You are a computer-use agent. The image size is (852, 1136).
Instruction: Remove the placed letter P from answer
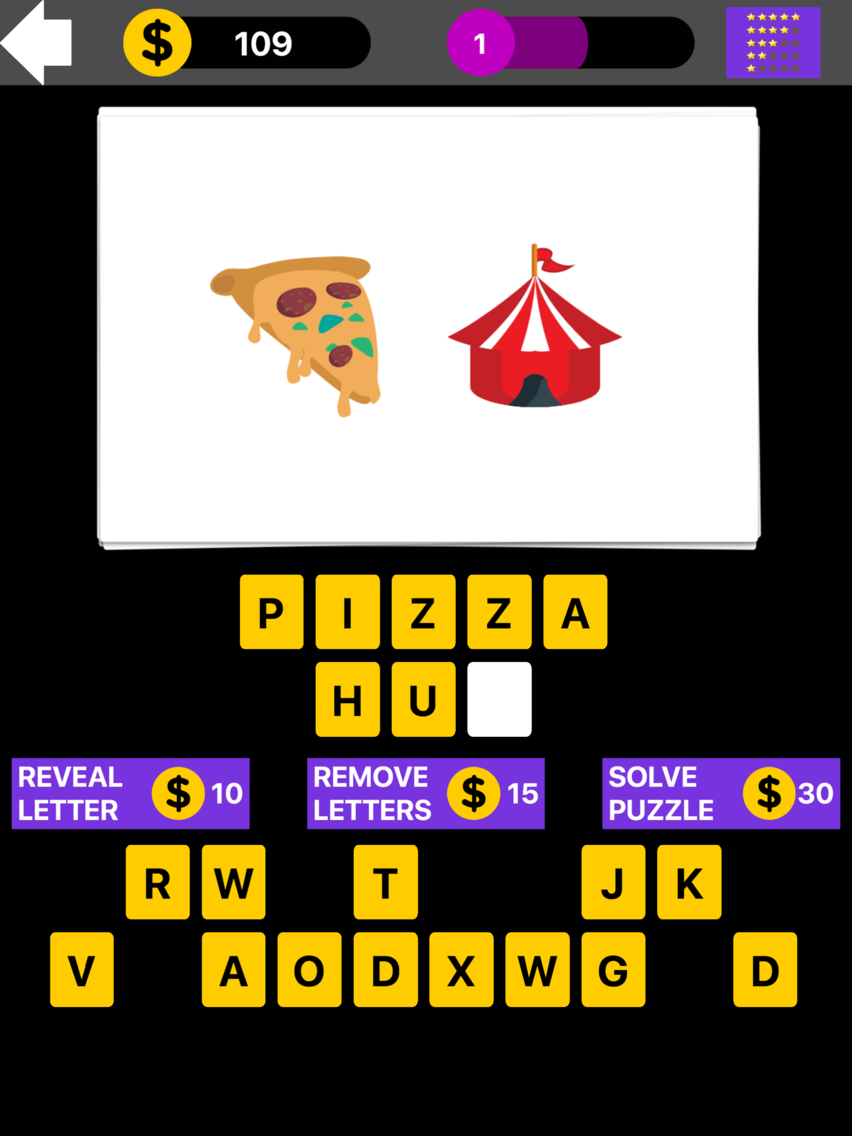tap(271, 612)
